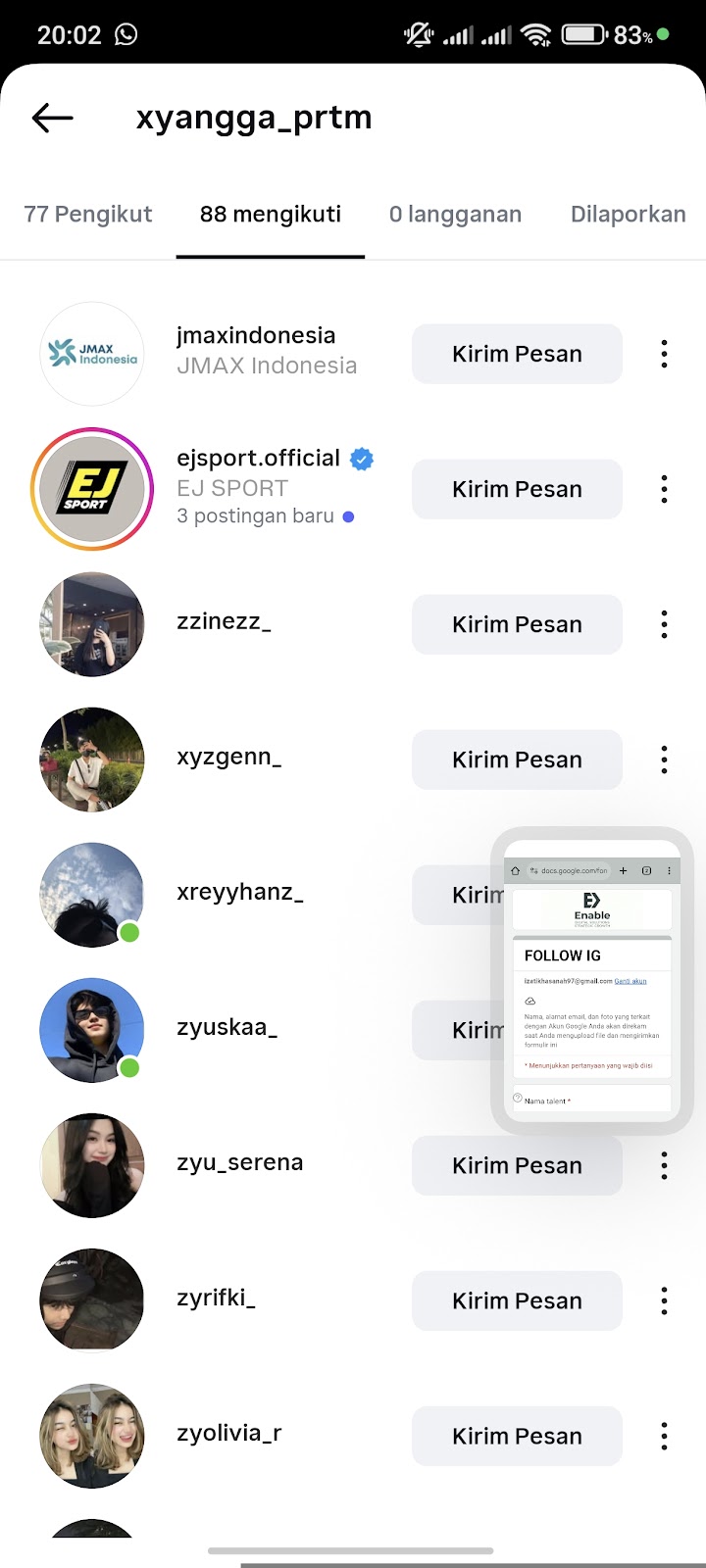
Task: Open three-dot menu beside xyzgenn_
Action: click(664, 759)
